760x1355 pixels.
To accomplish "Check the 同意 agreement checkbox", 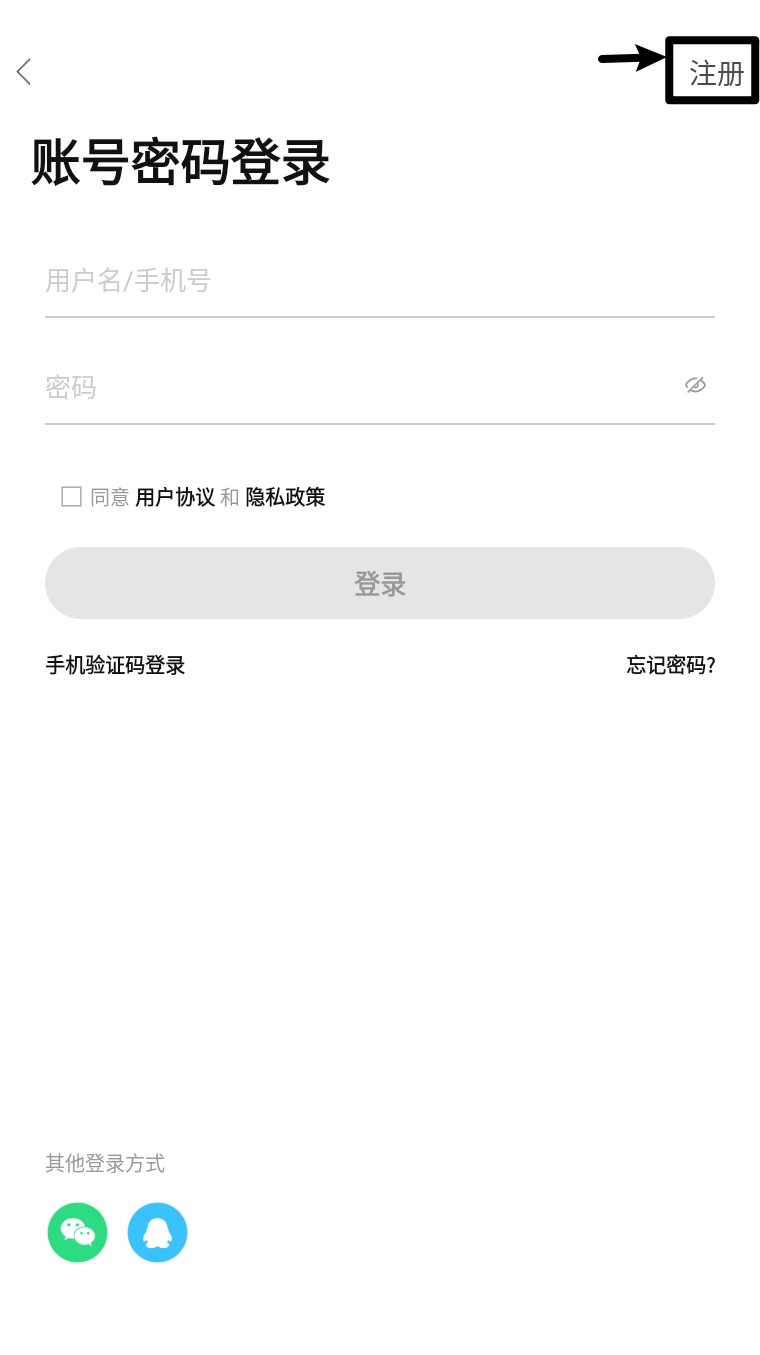I will (x=71, y=497).
